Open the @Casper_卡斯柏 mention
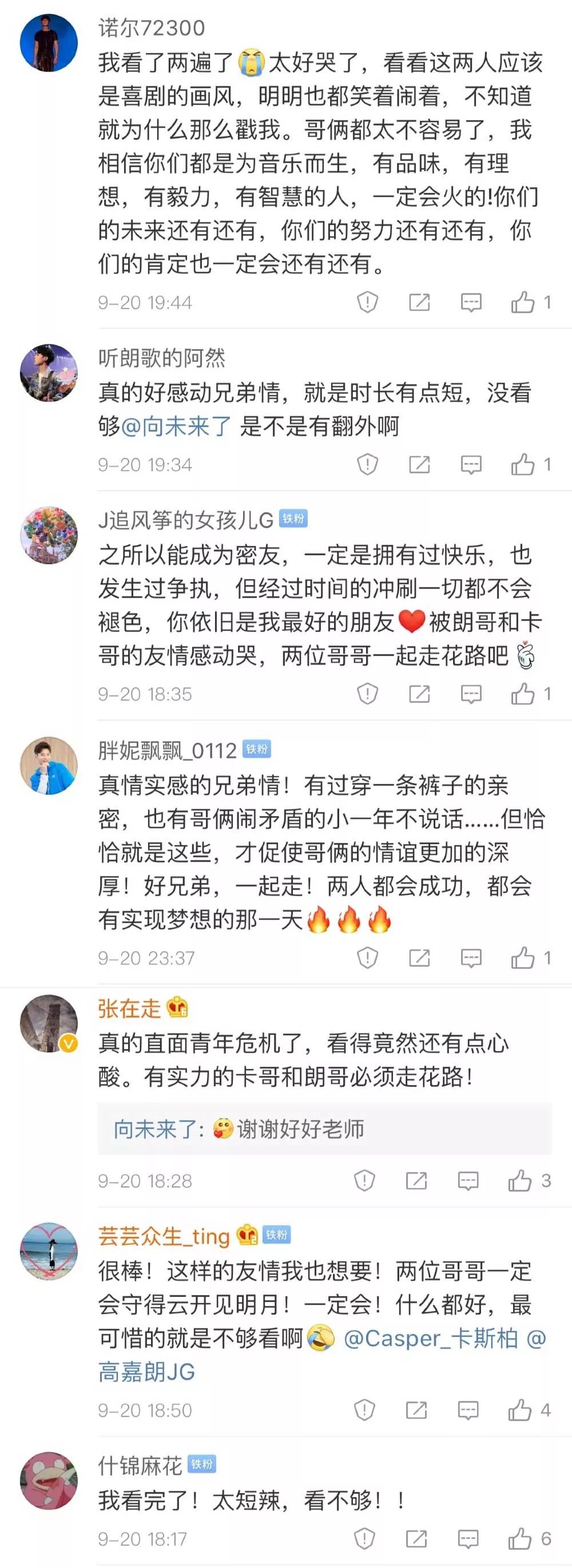 pyautogui.click(x=430, y=1338)
